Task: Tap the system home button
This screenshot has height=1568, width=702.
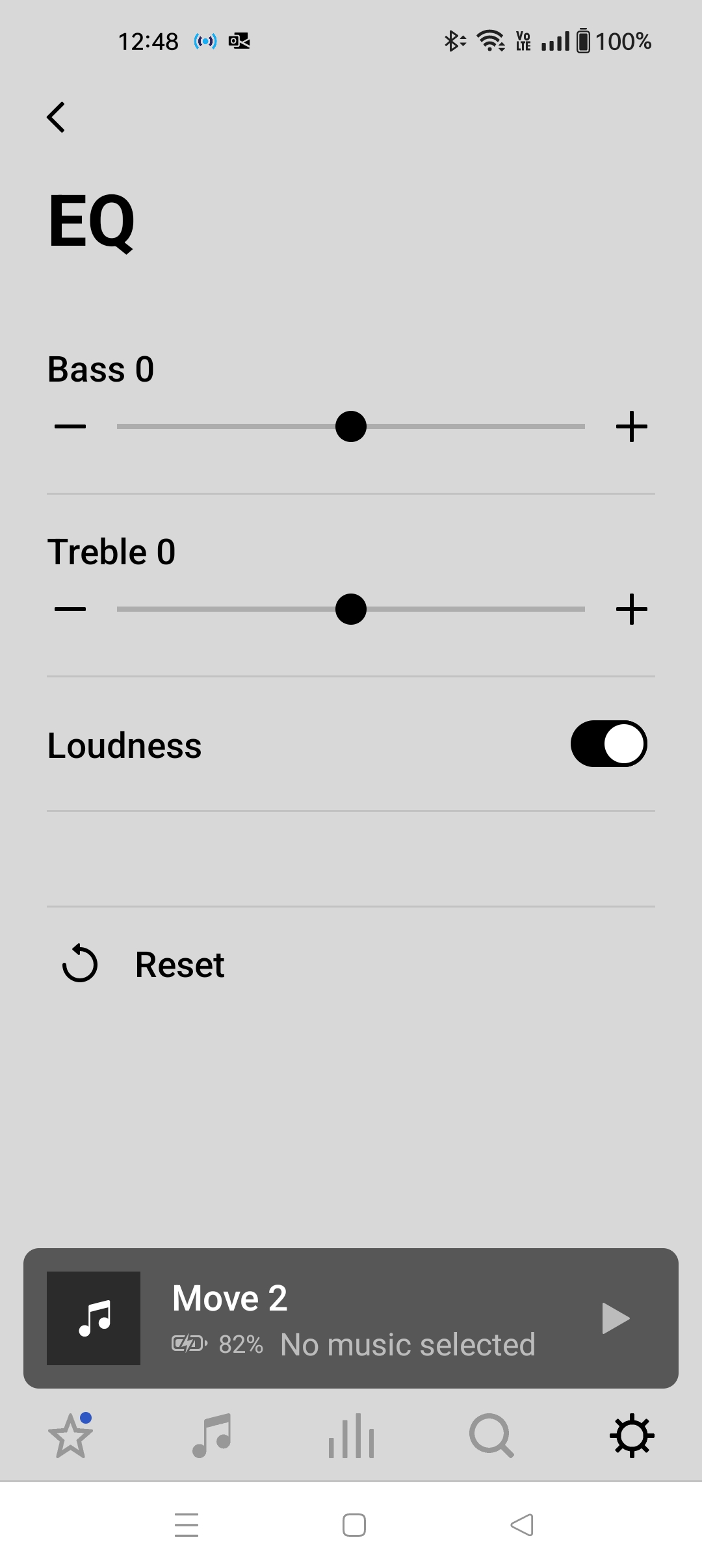Action: coord(354,1525)
